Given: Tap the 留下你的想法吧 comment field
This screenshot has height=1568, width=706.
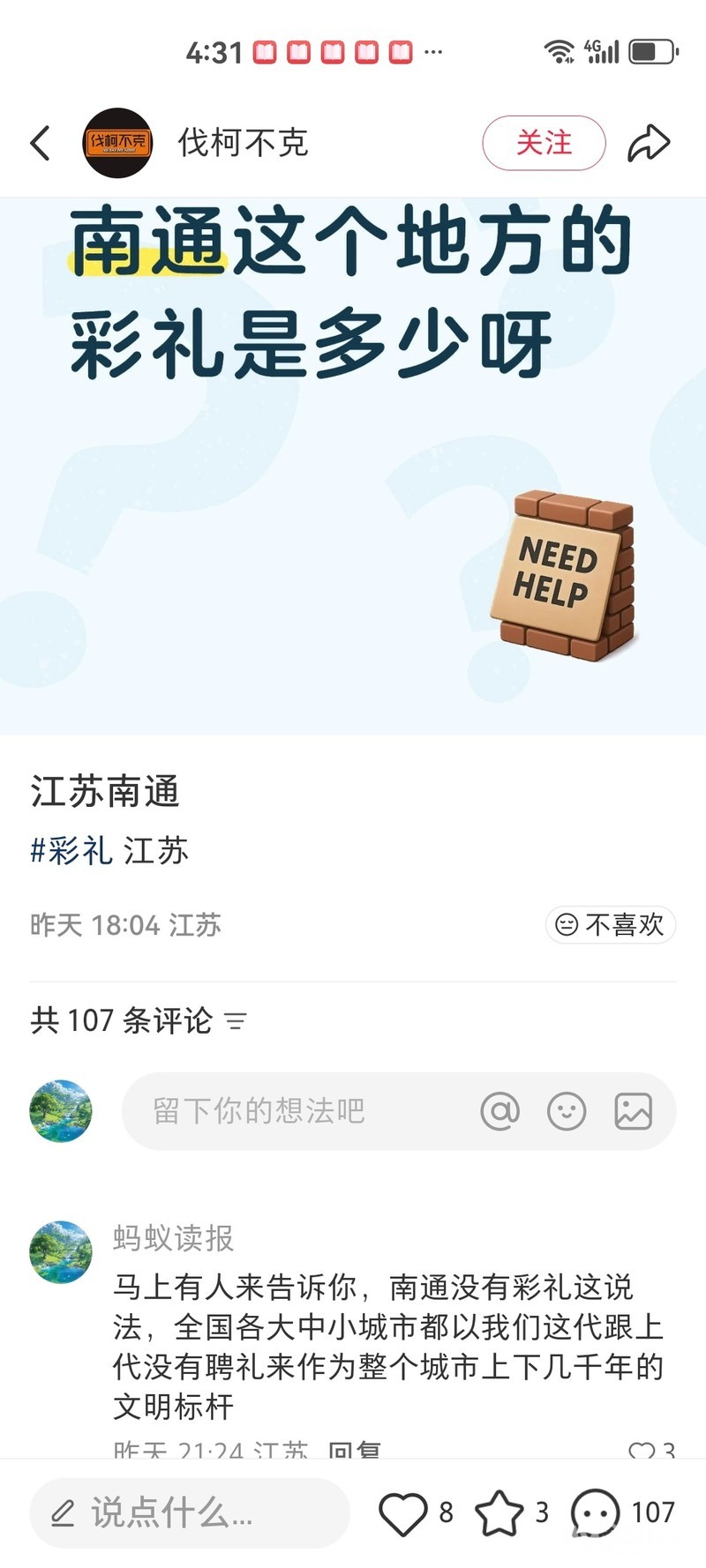Looking at the screenshot, I should (x=291, y=1111).
